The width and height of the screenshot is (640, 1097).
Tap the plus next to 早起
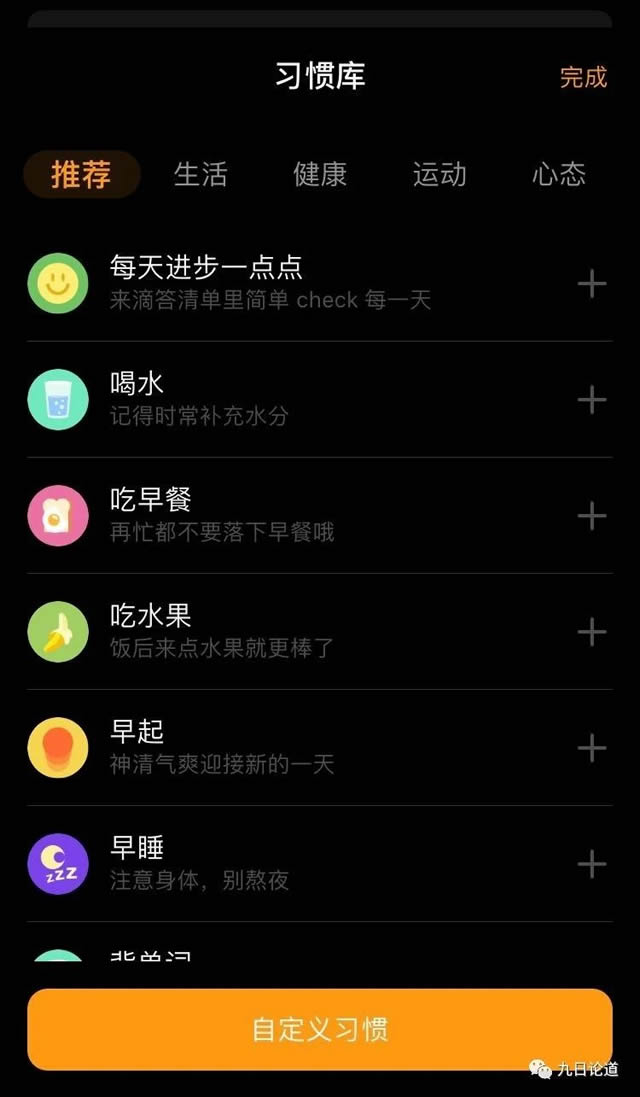tap(592, 748)
